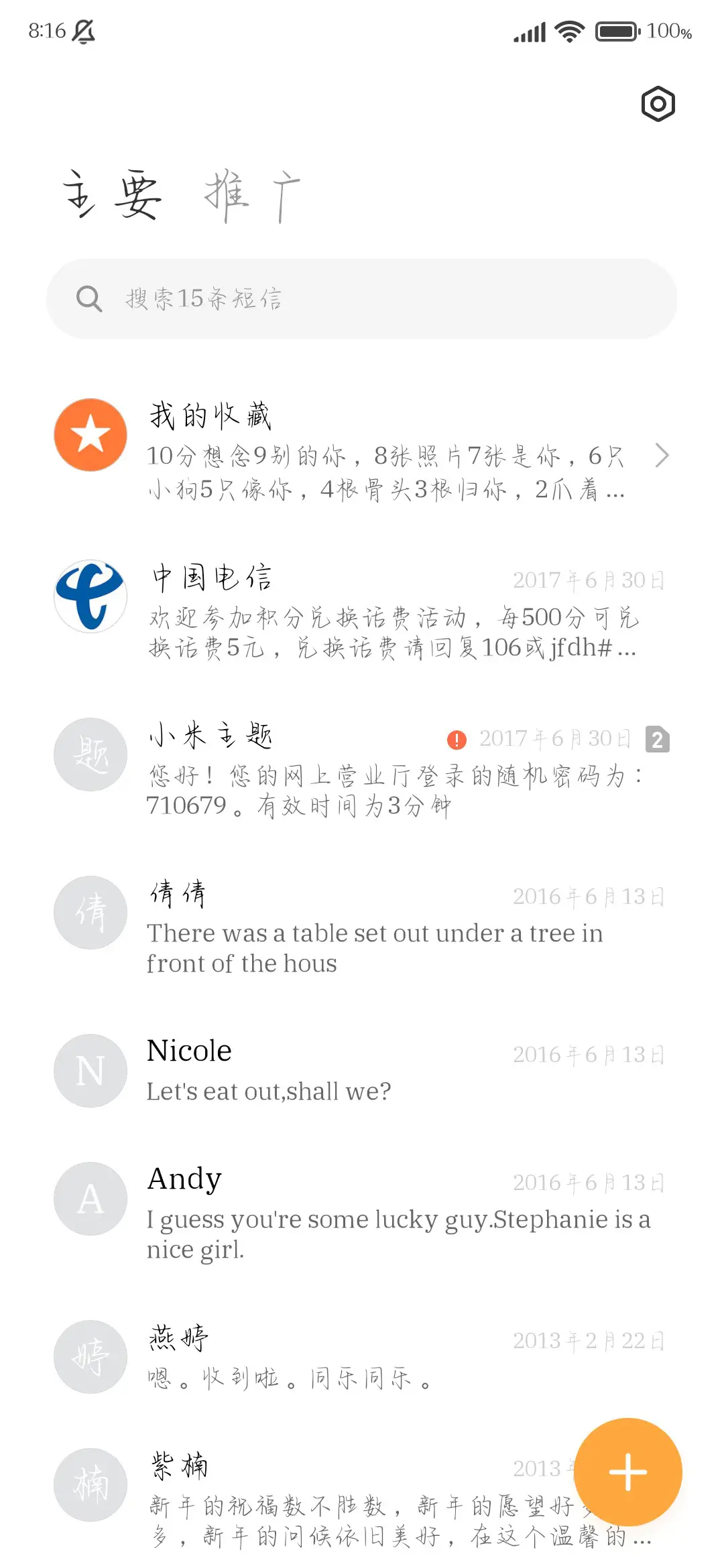Open Messages settings via gear icon
The width and height of the screenshot is (724, 1568).
pyautogui.click(x=657, y=104)
